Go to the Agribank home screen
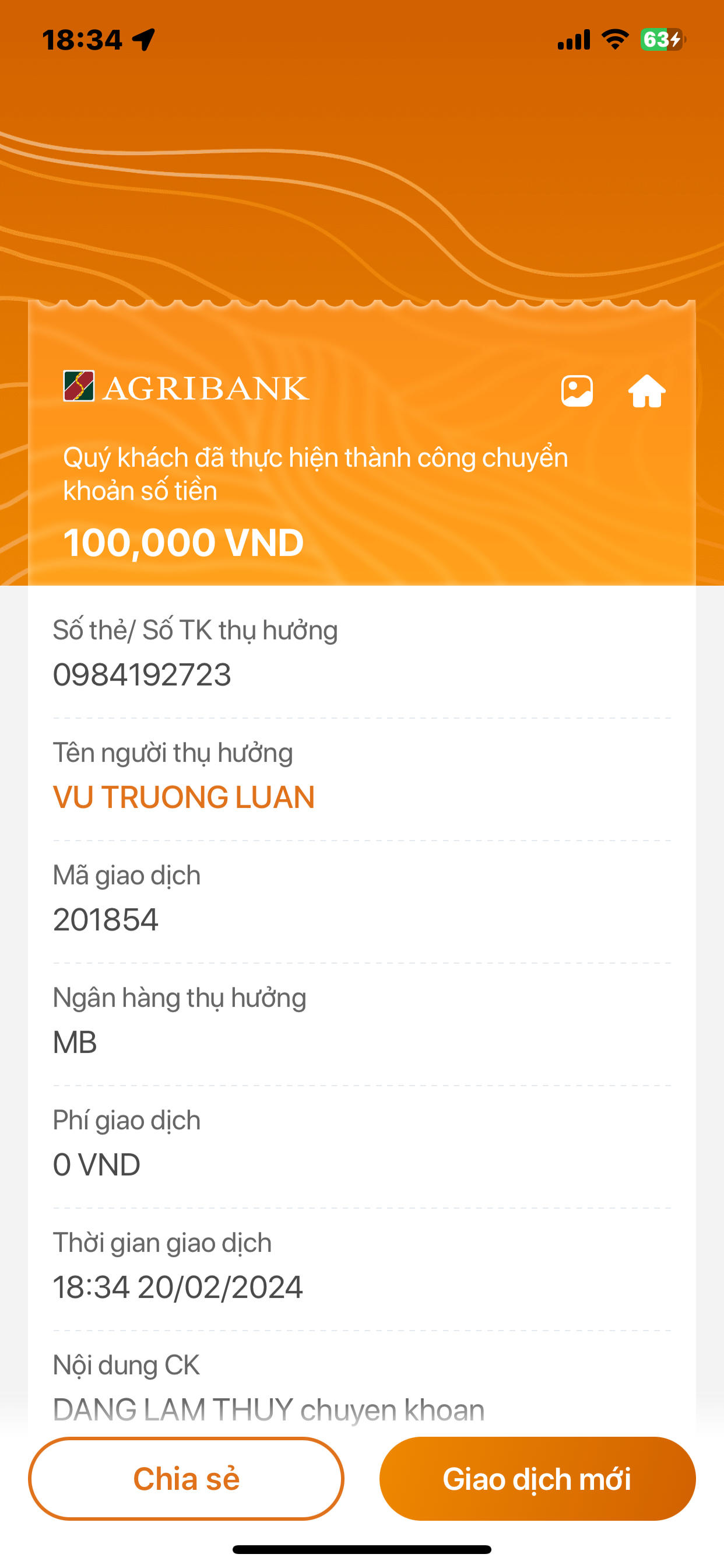This screenshot has height=1568, width=724. 646,391
